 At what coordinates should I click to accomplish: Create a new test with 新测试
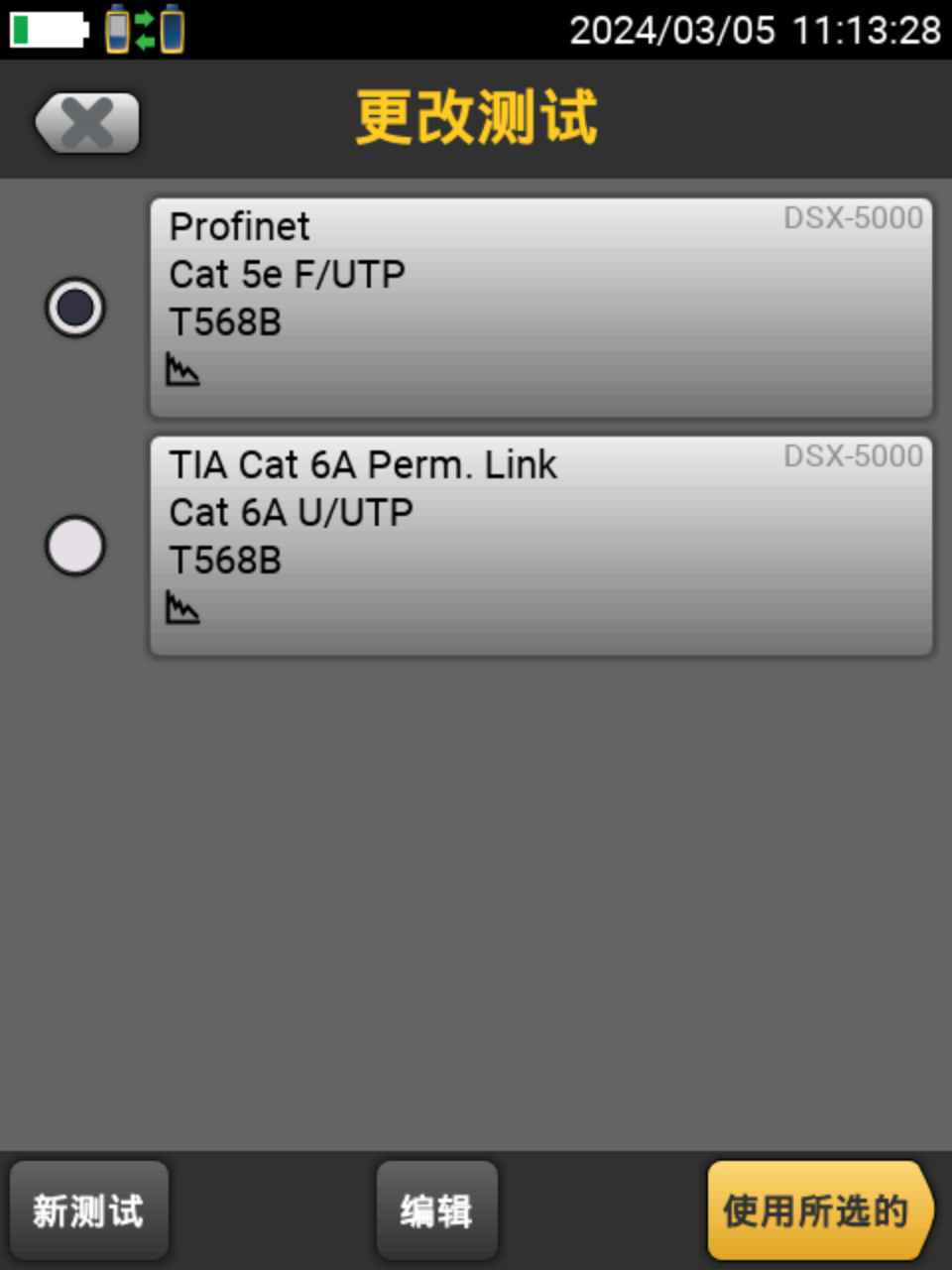[x=88, y=1210]
